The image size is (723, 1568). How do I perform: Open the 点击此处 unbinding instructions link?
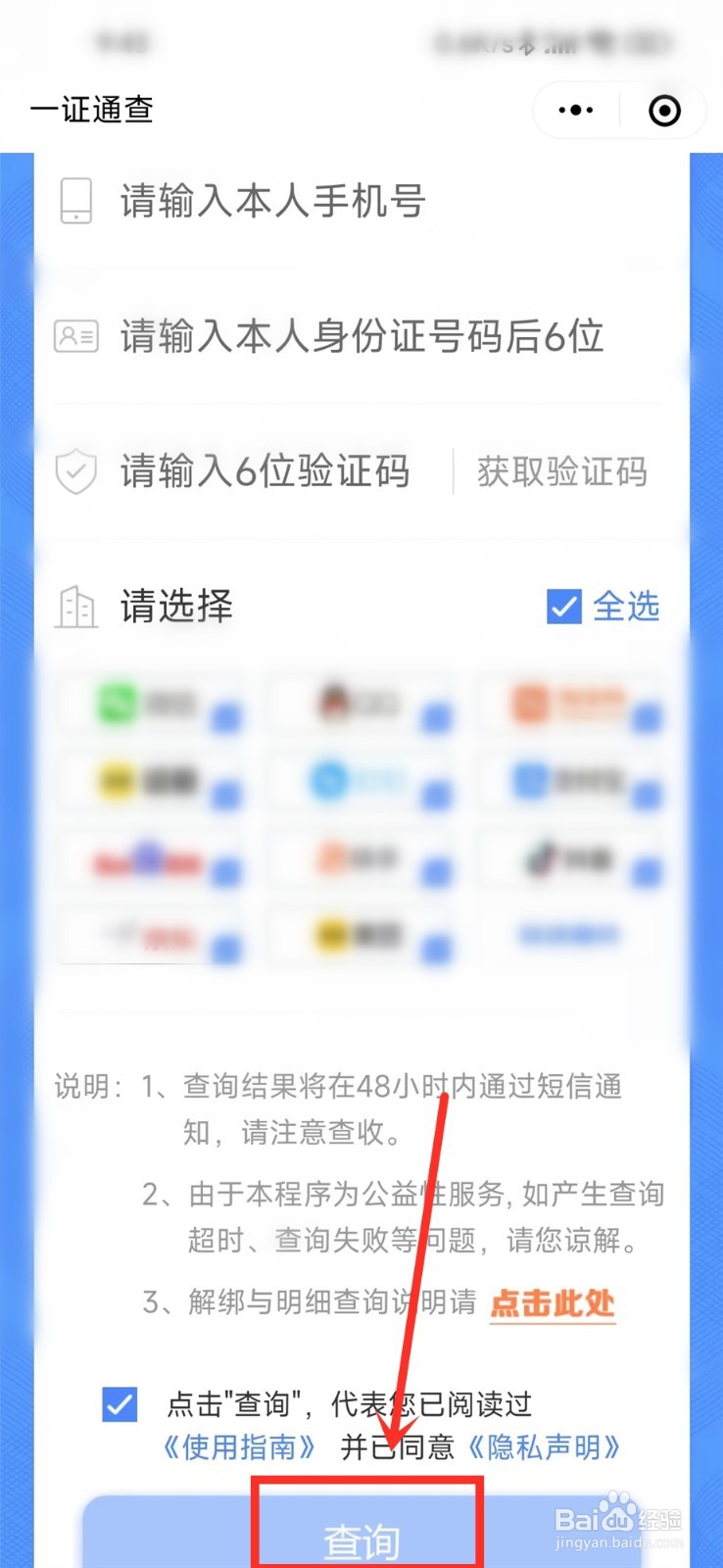pos(552,1303)
